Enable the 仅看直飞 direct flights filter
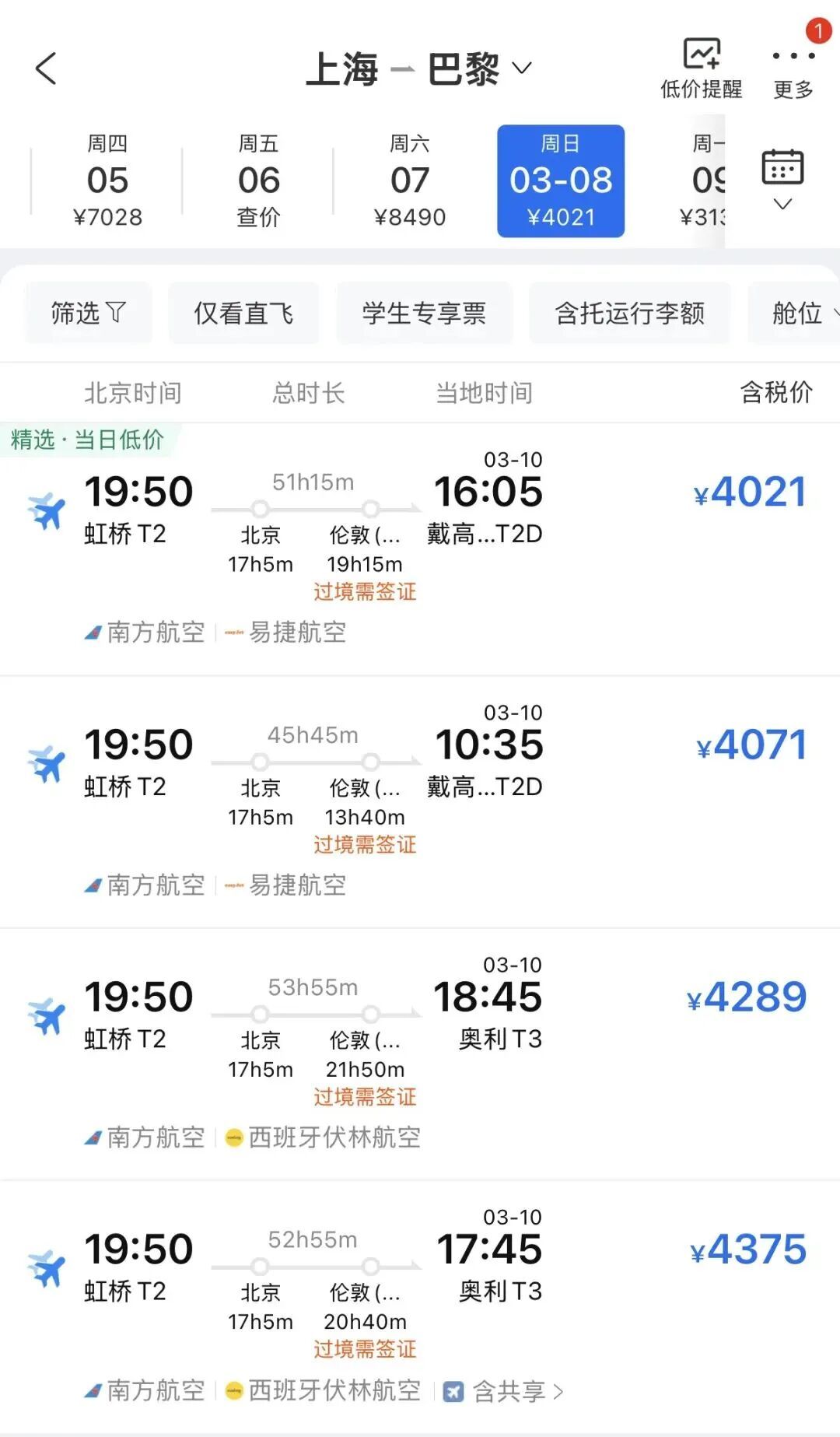Viewport: 840px width, 1437px height. pos(243,313)
